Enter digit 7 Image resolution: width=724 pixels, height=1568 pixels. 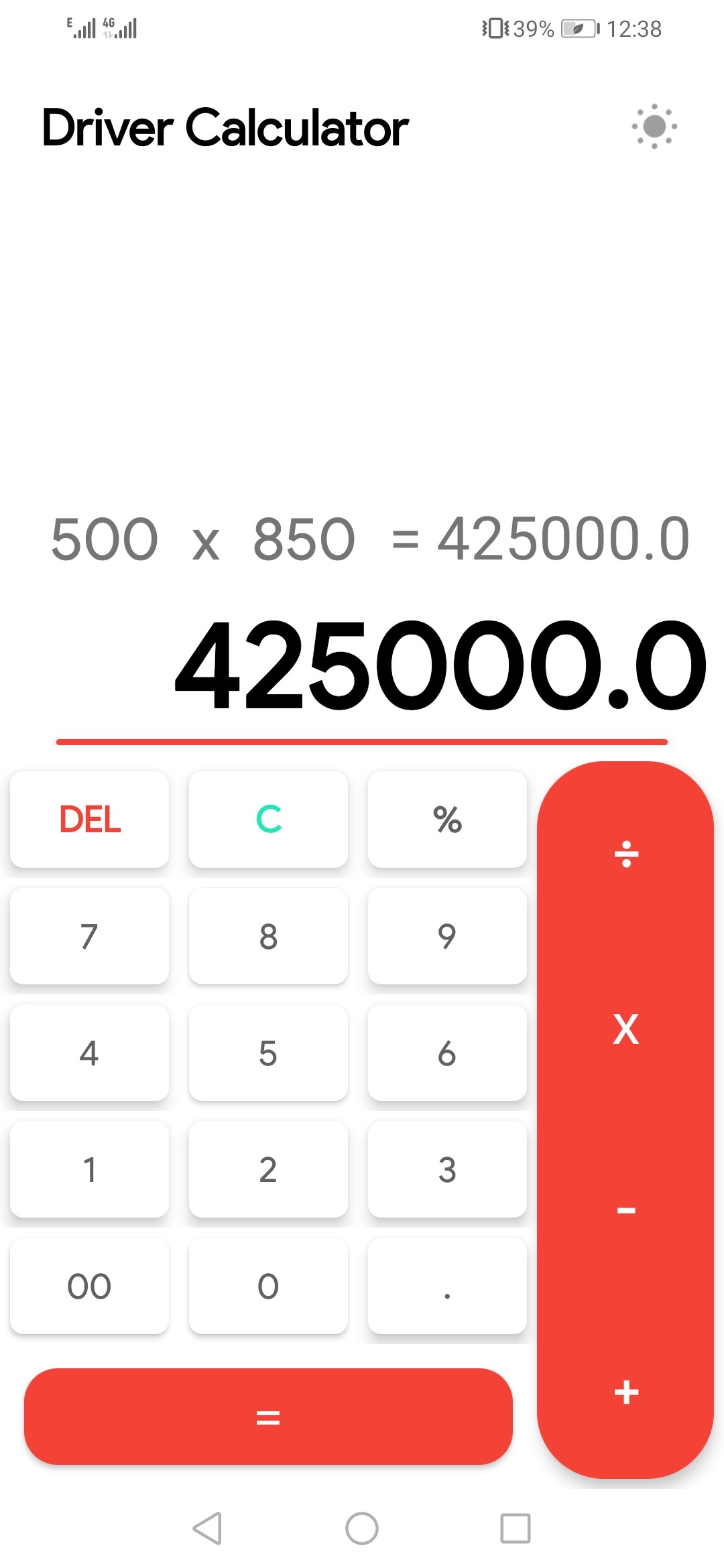(x=90, y=936)
